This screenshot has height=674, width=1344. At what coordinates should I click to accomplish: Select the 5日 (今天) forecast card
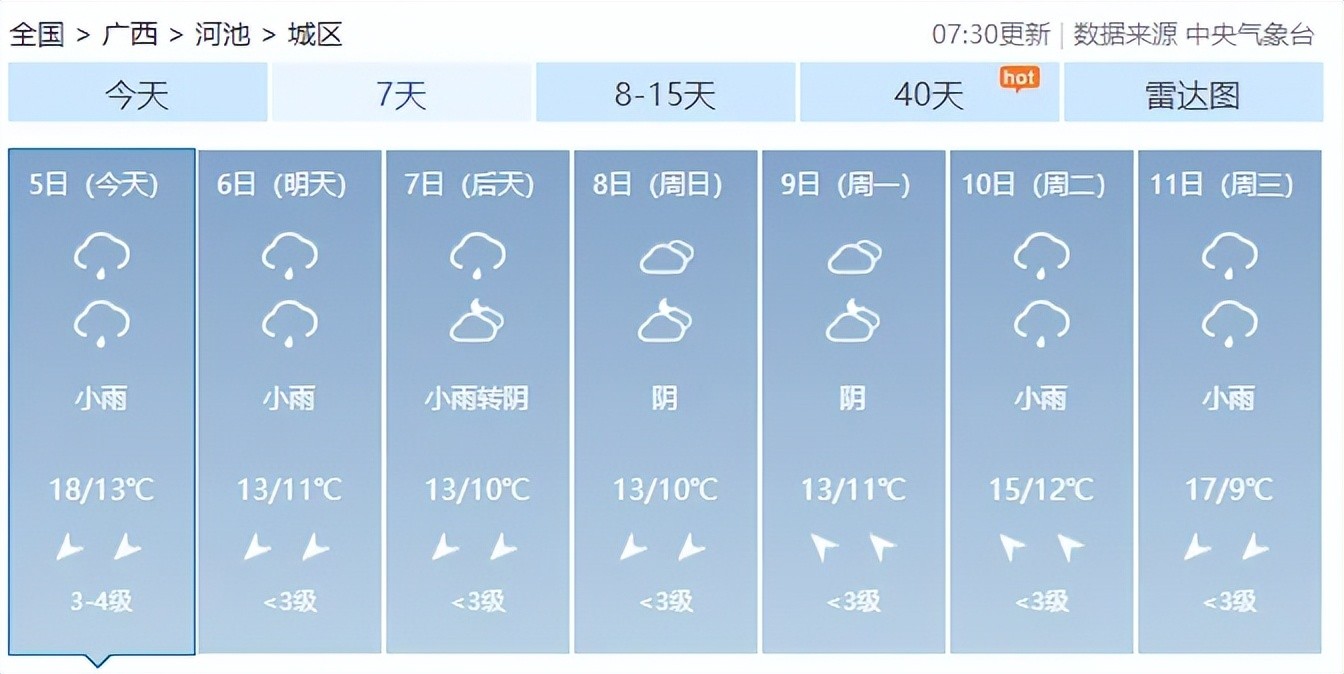click(101, 400)
